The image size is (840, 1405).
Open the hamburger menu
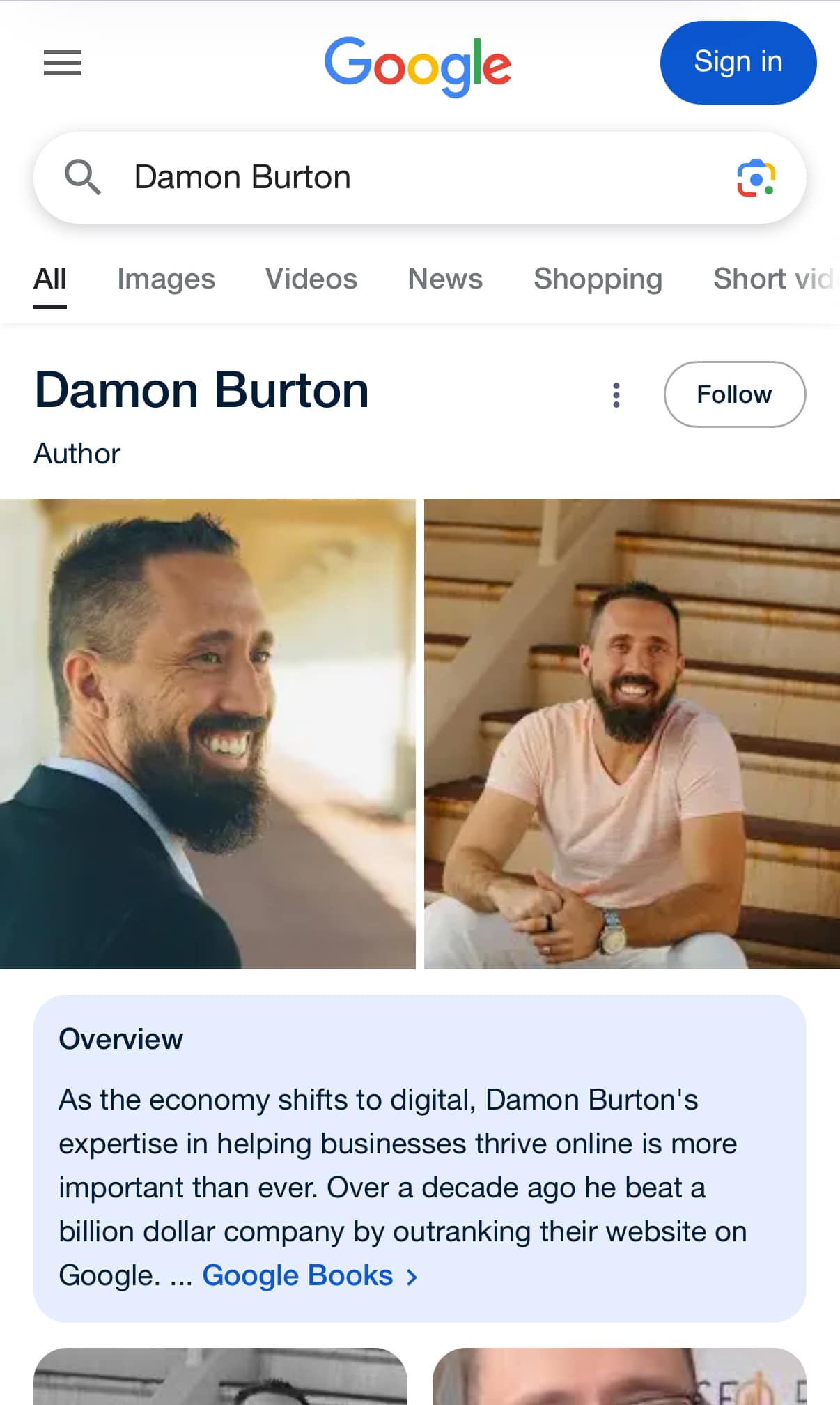pyautogui.click(x=63, y=63)
